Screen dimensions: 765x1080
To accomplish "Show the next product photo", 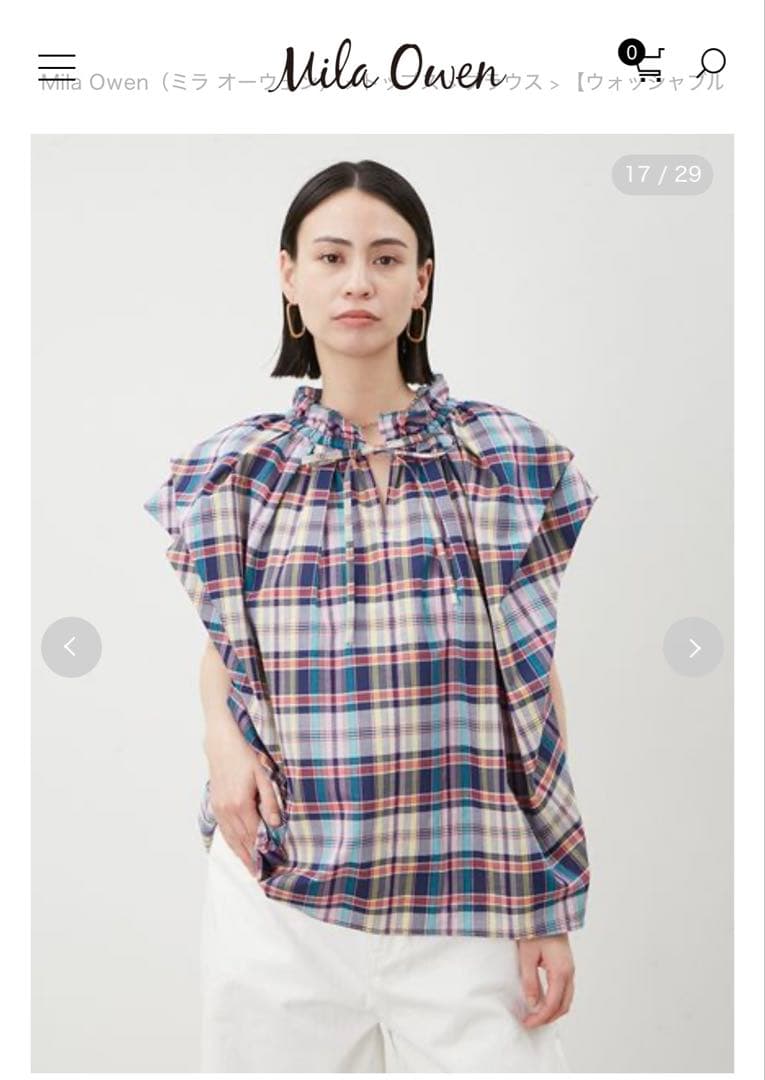I will [693, 647].
